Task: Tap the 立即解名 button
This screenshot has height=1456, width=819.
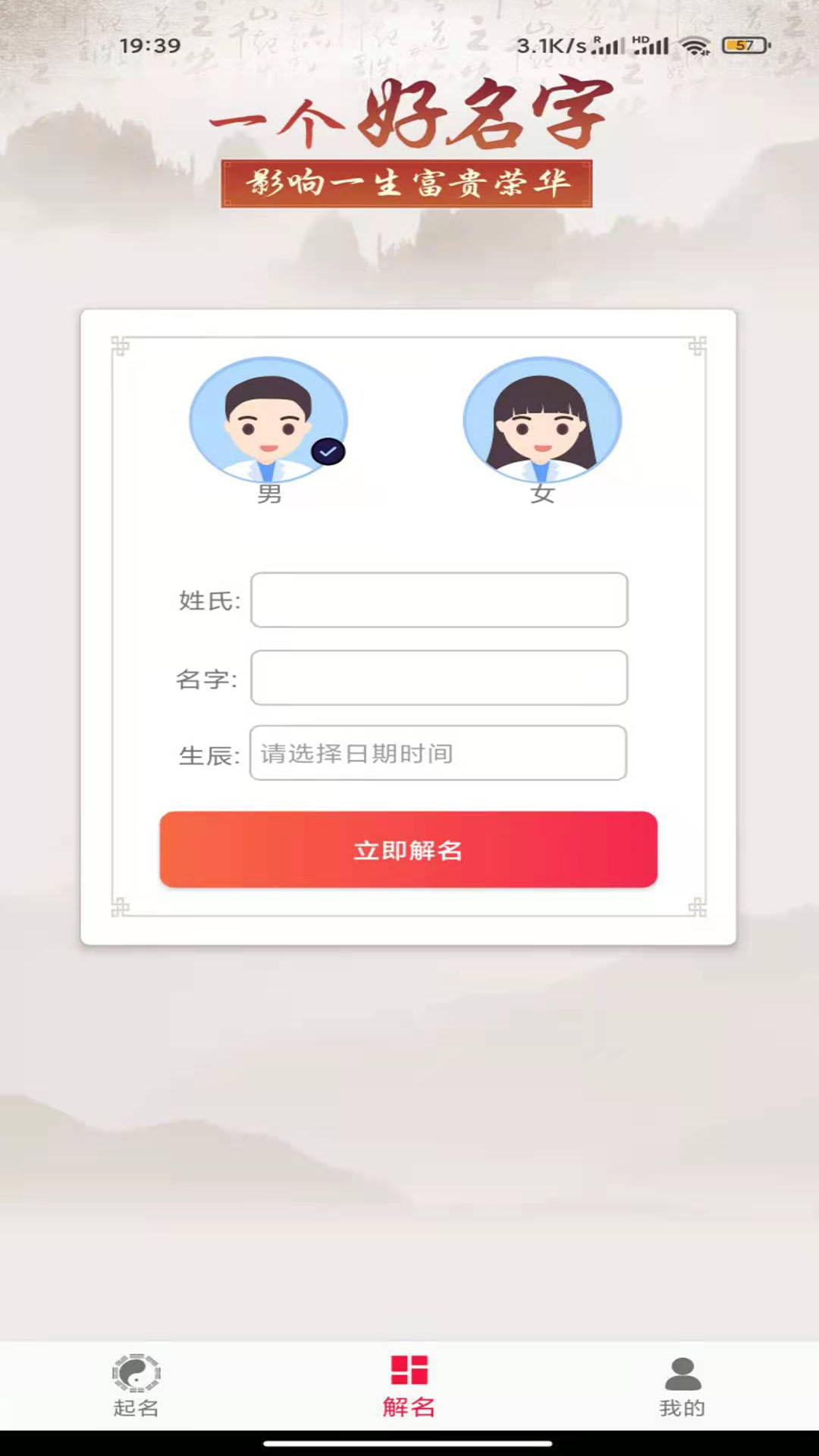Action: click(409, 849)
